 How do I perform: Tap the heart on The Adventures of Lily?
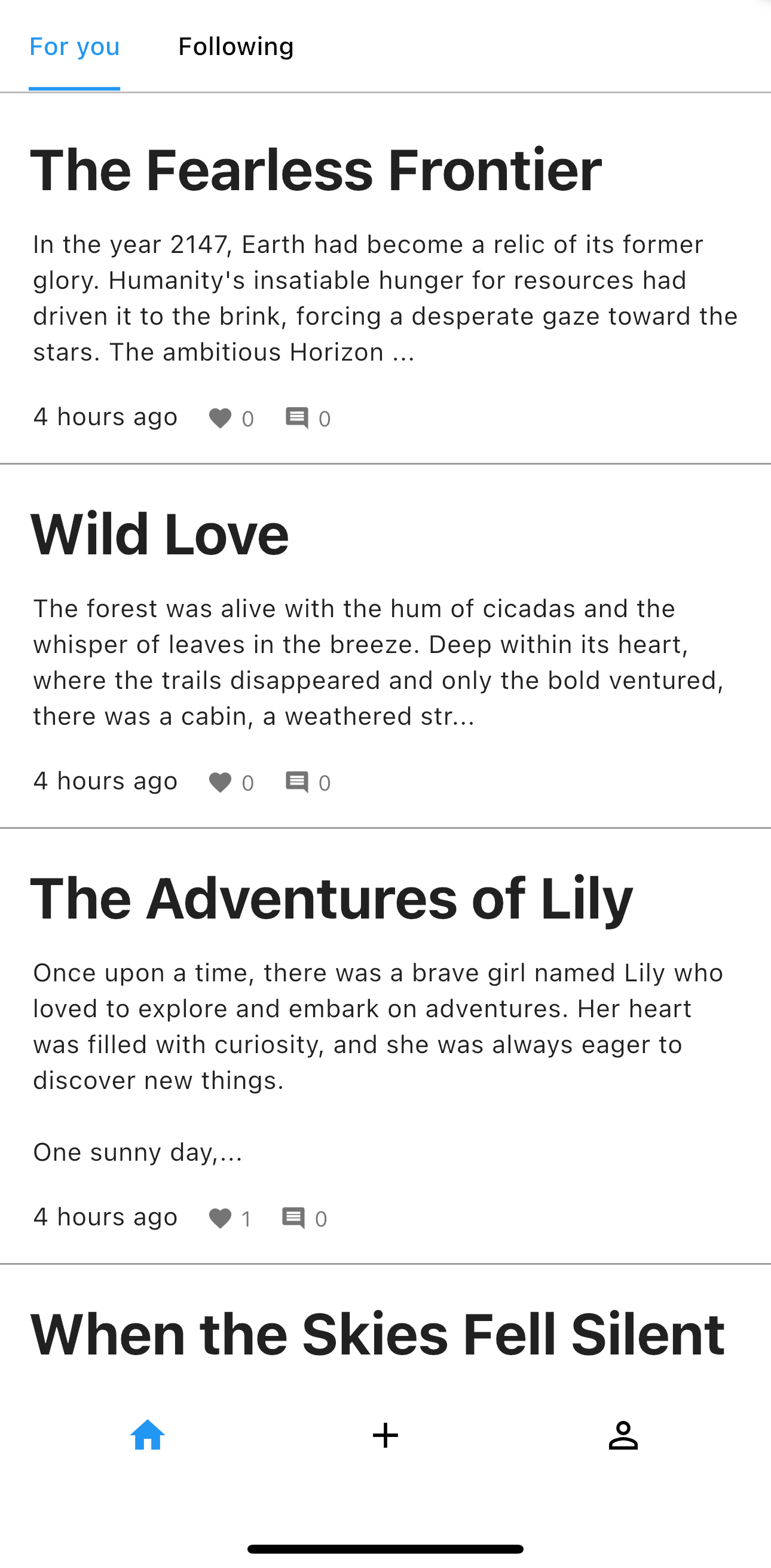220,1218
